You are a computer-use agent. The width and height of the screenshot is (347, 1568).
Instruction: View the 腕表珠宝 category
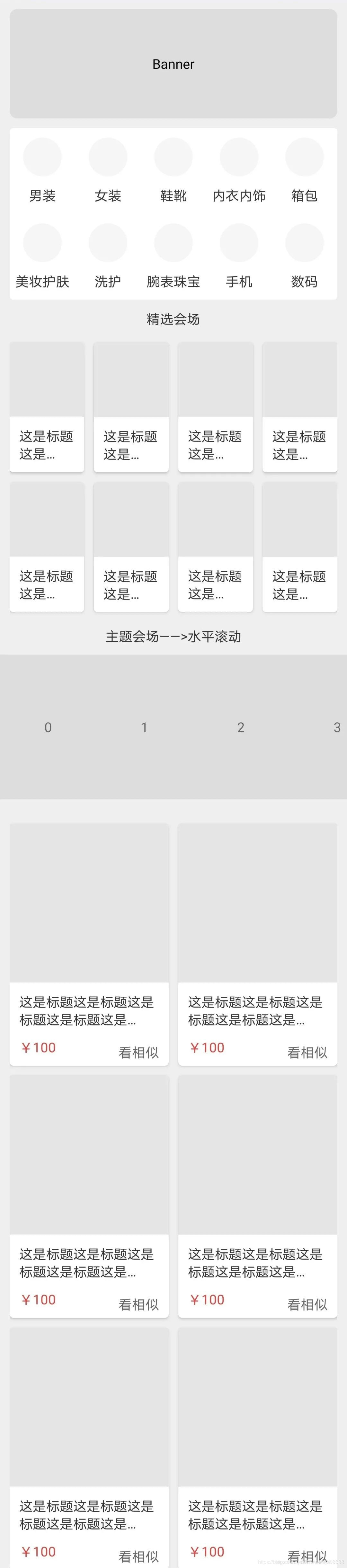click(173, 255)
